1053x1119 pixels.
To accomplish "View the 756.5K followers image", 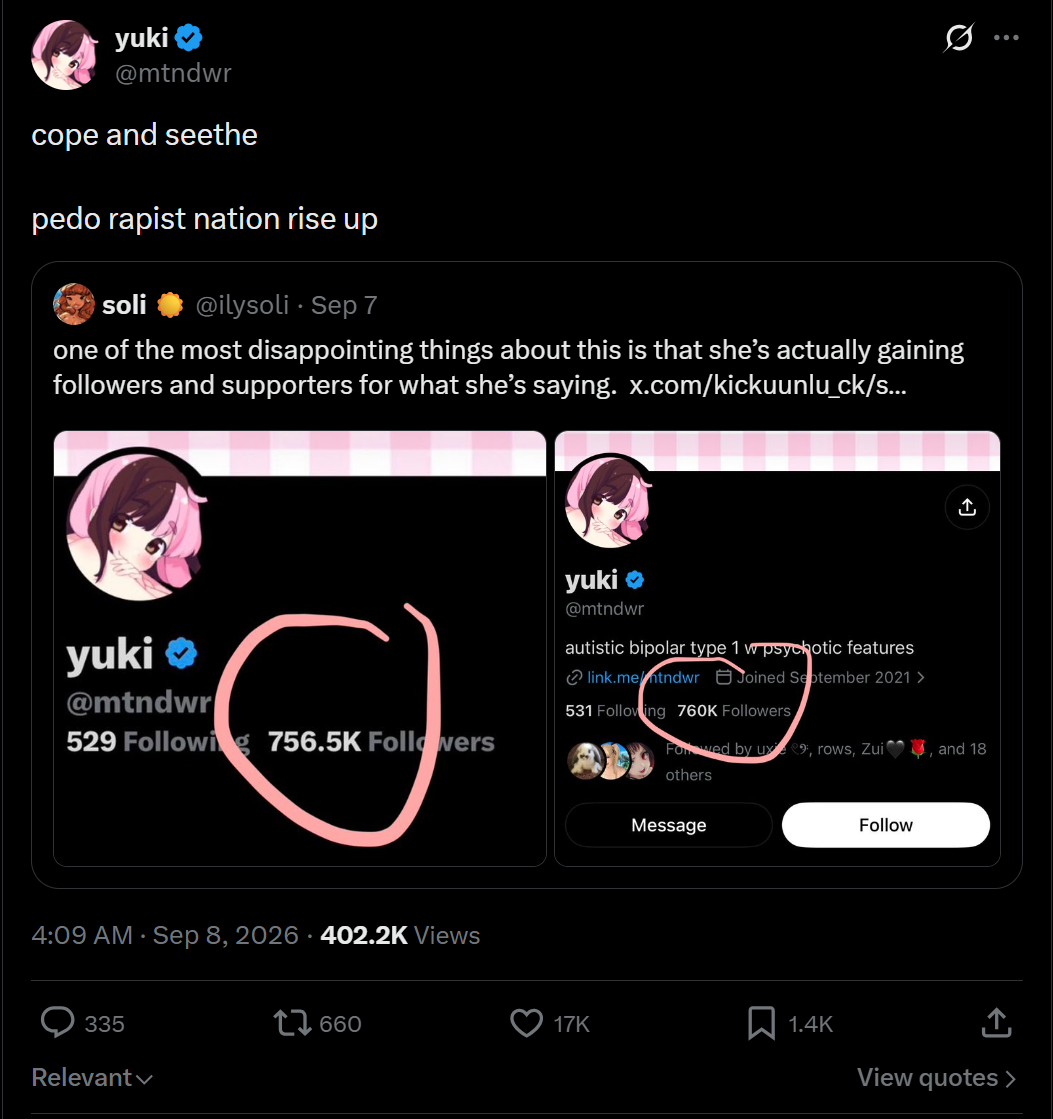I will pos(300,648).
